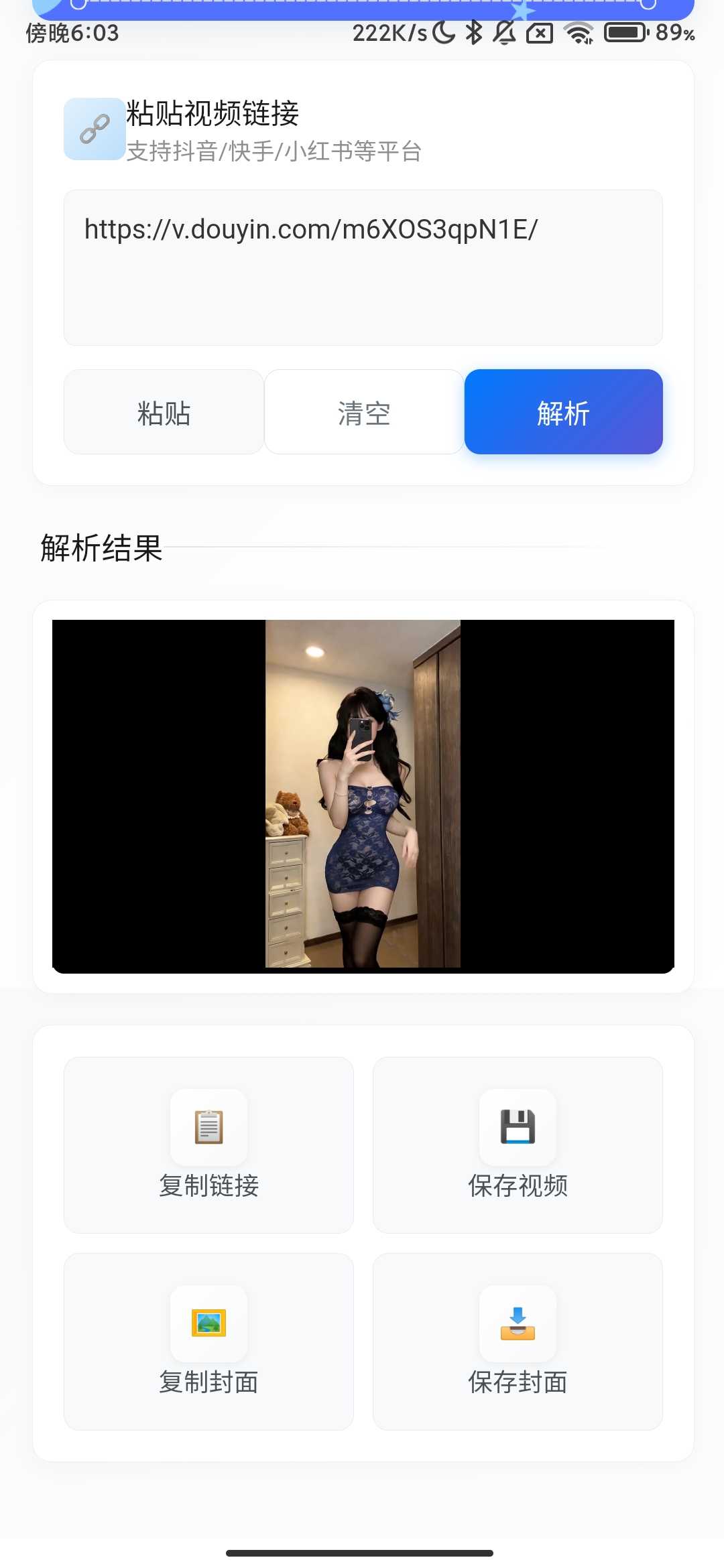
Task: Click the clipboard icon for 复制链接
Action: (x=208, y=1128)
